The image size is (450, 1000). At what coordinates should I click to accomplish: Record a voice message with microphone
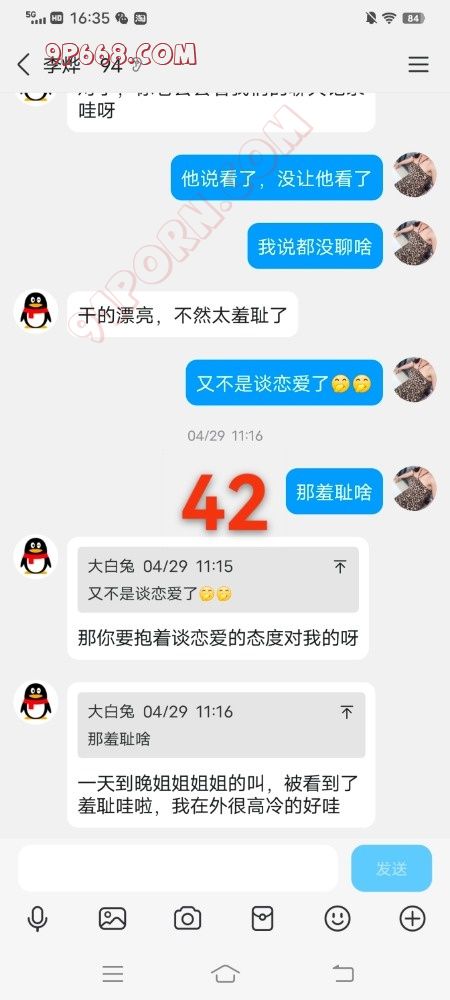pyautogui.click(x=38, y=919)
